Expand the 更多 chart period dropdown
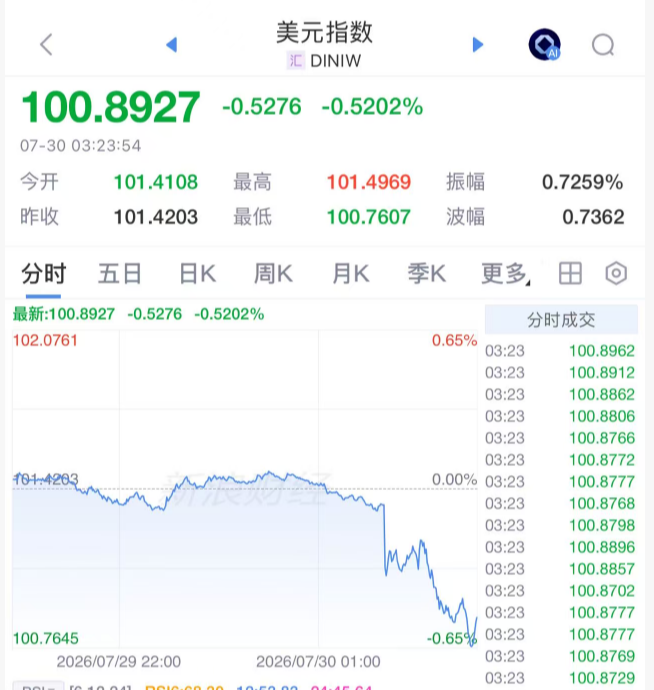 click(506, 274)
